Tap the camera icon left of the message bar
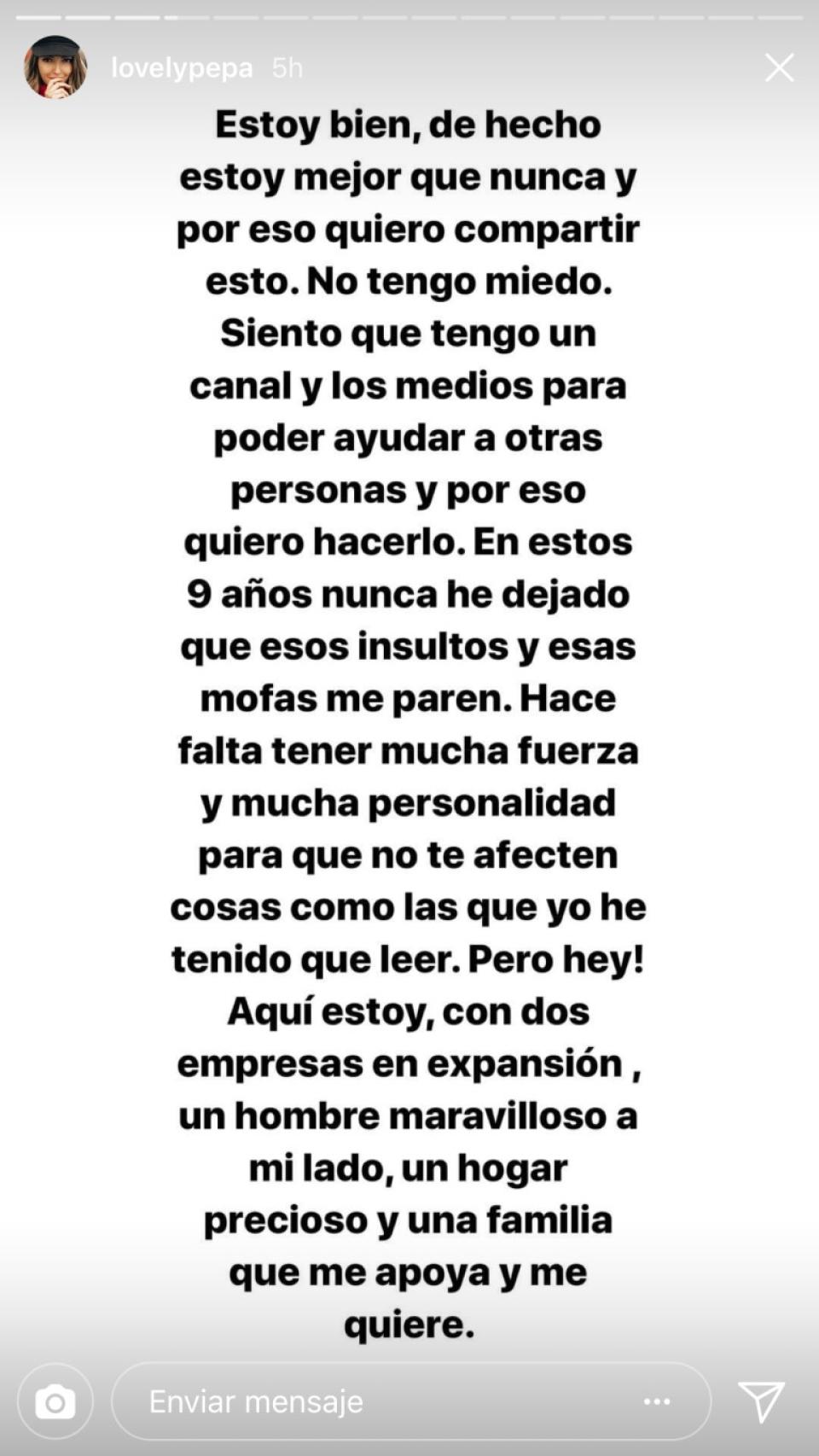The image size is (819, 1456). point(55,1400)
